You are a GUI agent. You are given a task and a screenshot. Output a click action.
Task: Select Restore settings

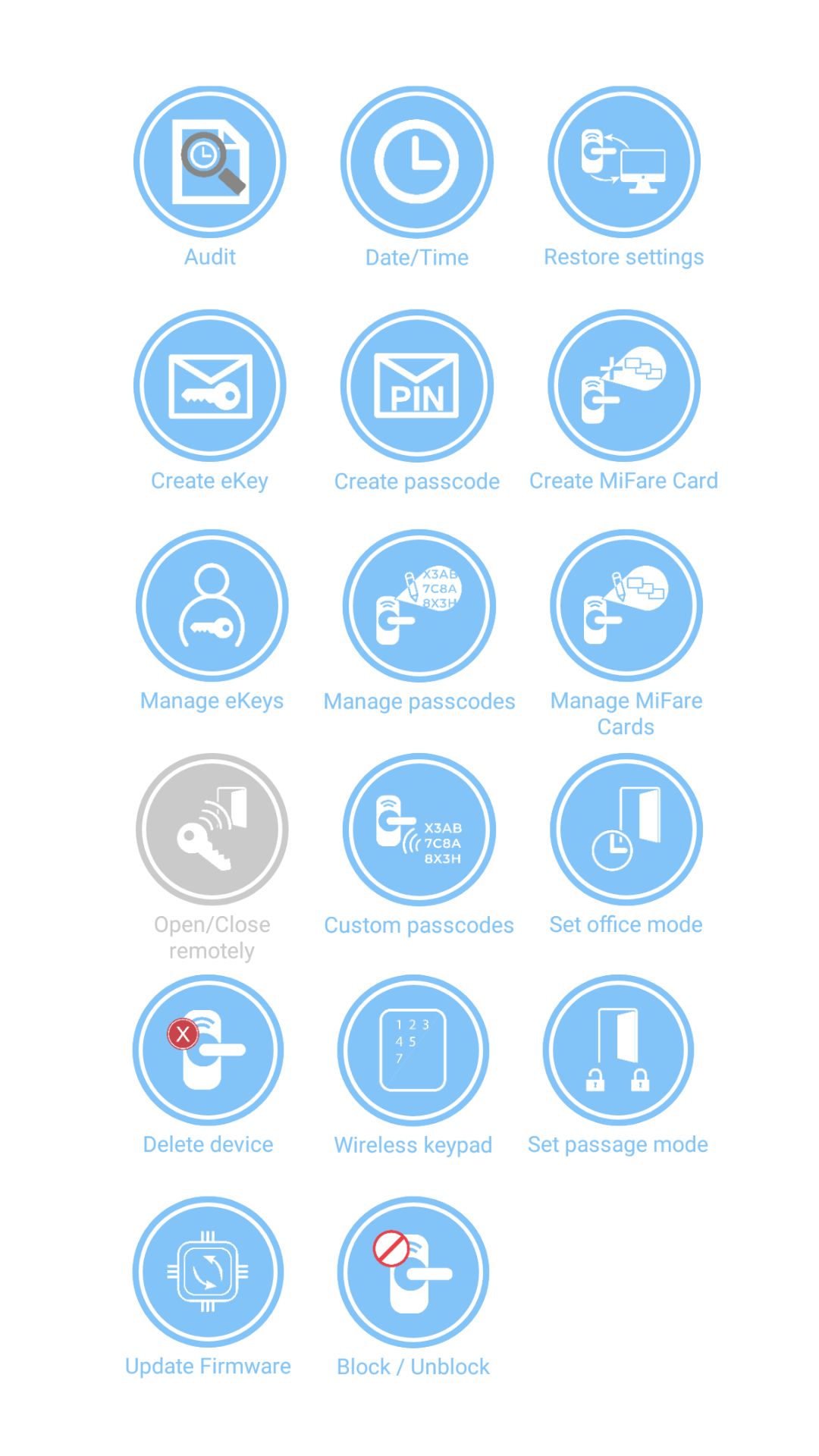[x=624, y=162]
